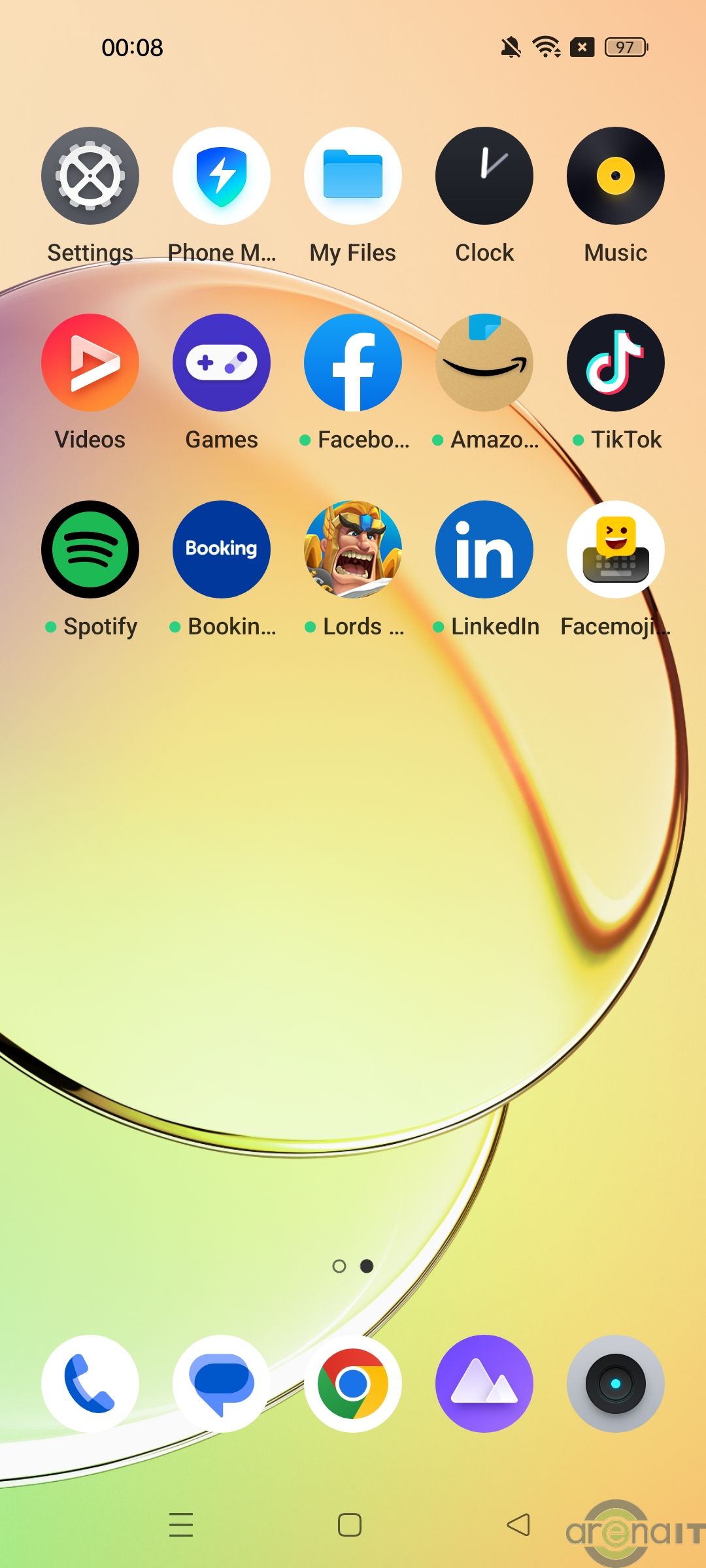Launch the Chrome browser
706x1568 pixels.
click(353, 1384)
